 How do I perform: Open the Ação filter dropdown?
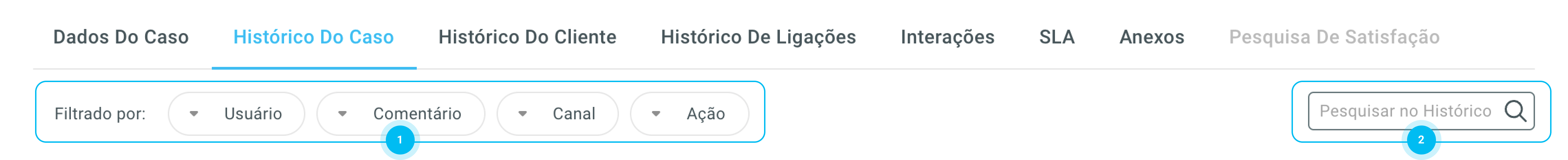tap(689, 113)
